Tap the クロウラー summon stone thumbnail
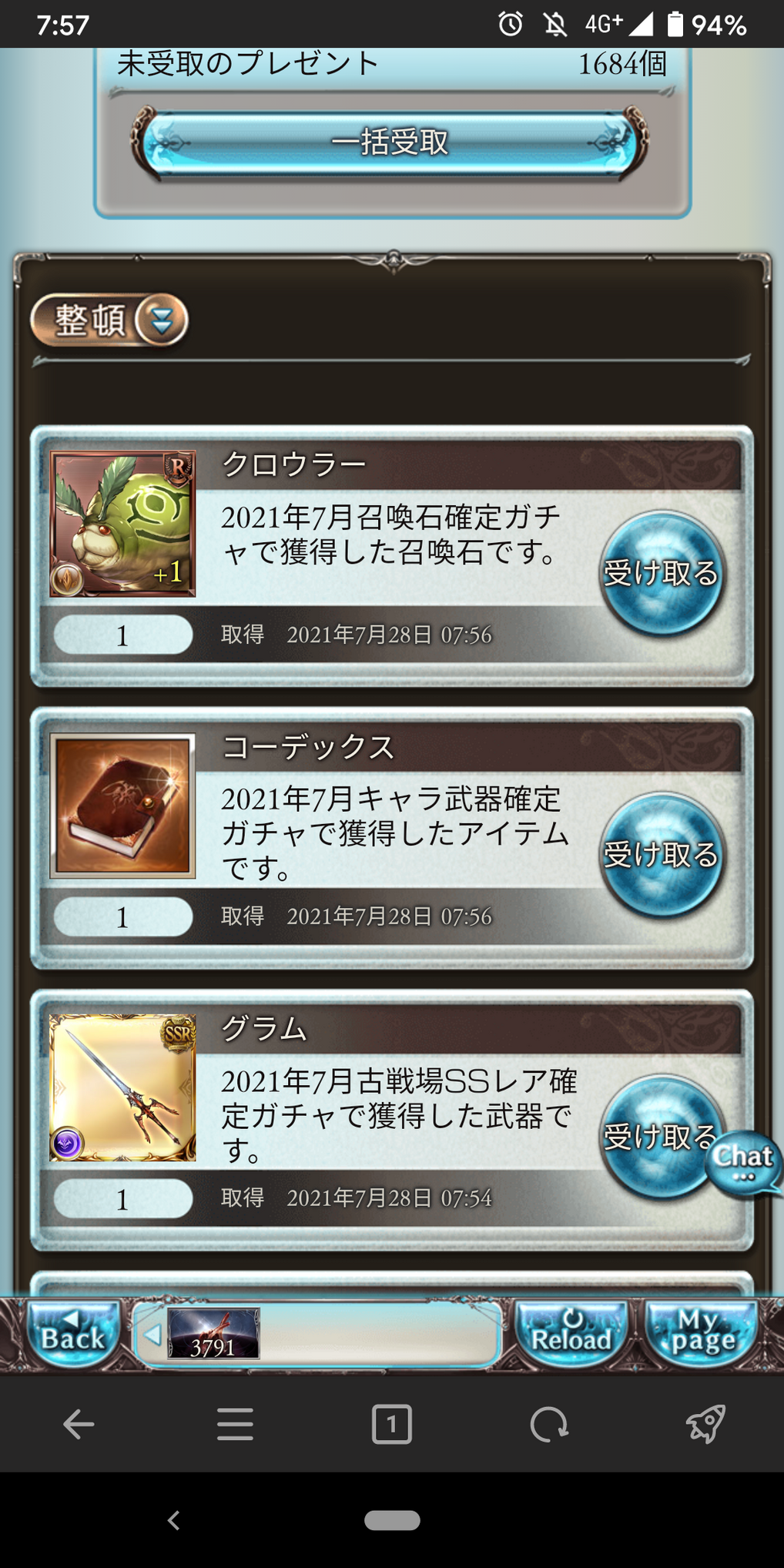The width and height of the screenshot is (784, 1568). click(122, 524)
